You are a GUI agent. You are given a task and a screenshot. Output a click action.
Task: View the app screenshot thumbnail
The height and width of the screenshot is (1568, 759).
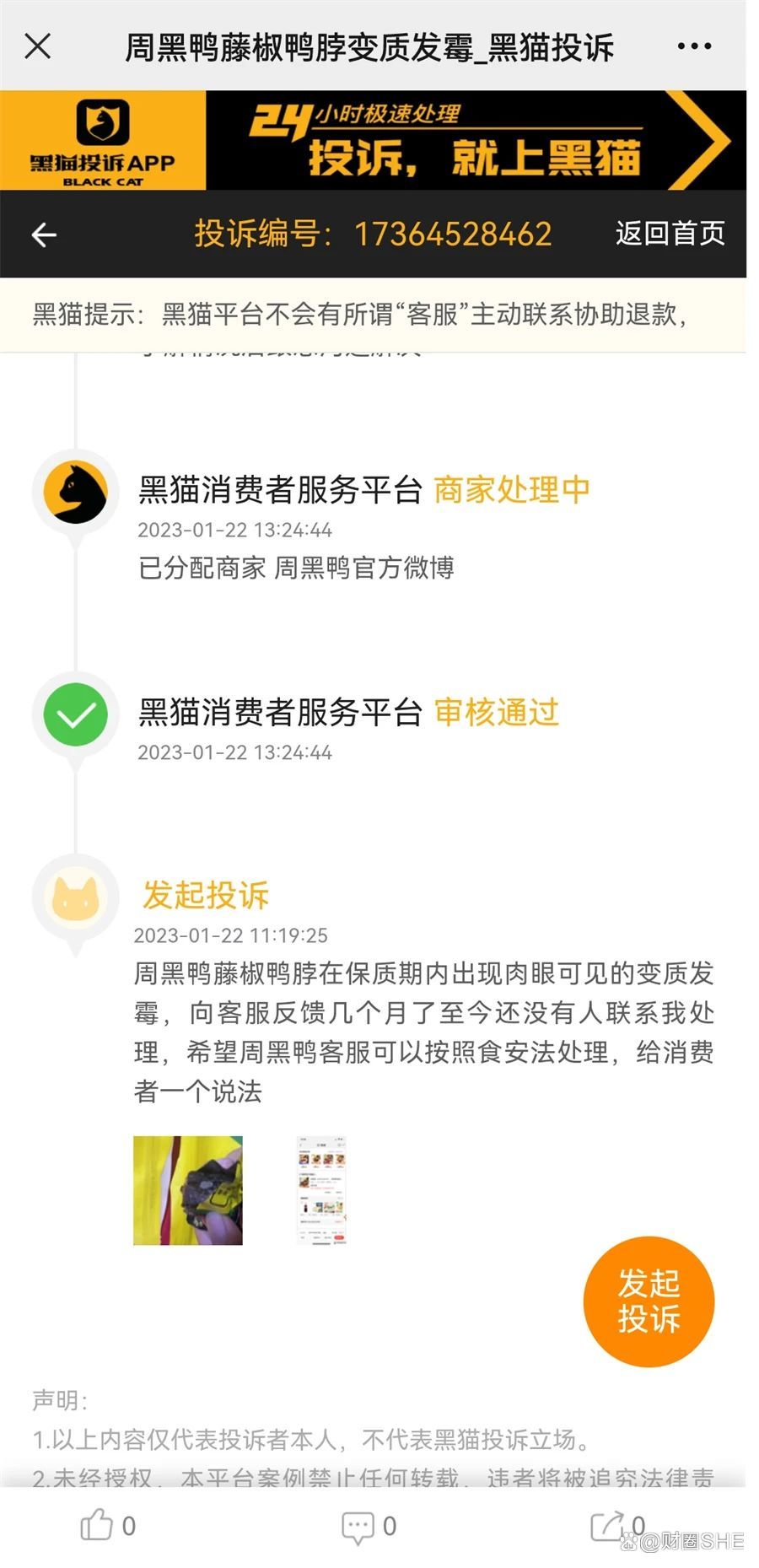[x=320, y=1191]
